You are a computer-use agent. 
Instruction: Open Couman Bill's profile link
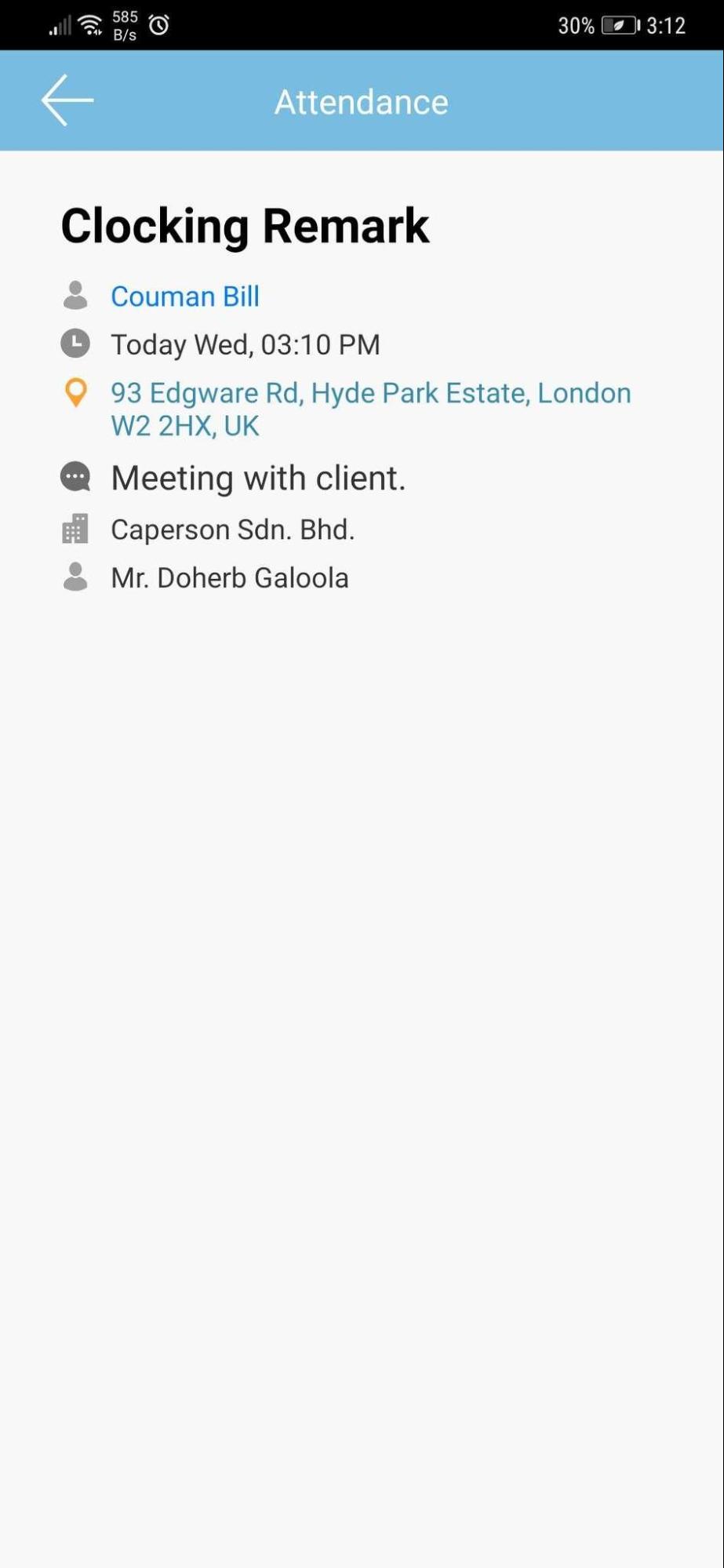pos(185,297)
